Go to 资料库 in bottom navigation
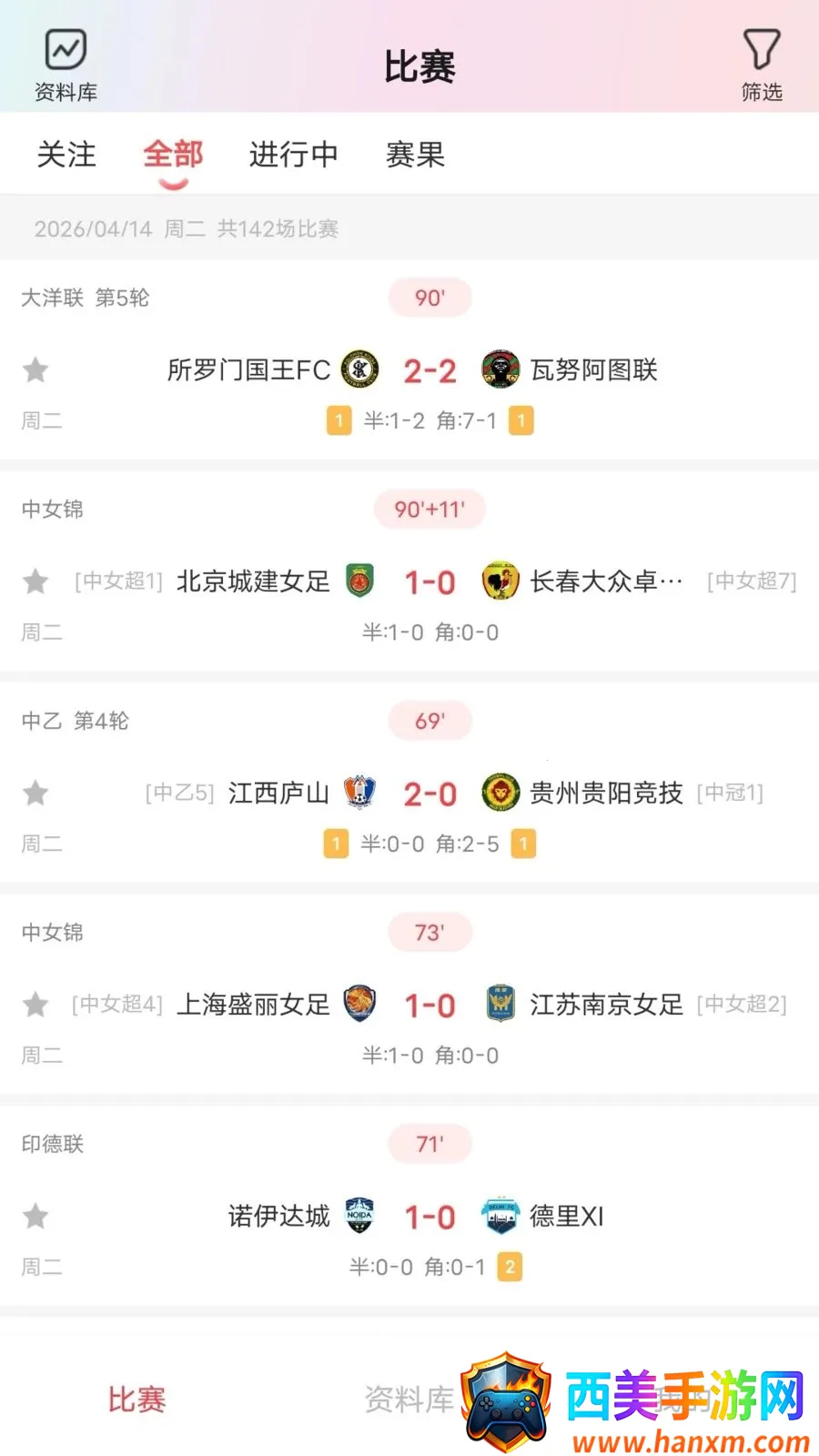 [409, 1400]
